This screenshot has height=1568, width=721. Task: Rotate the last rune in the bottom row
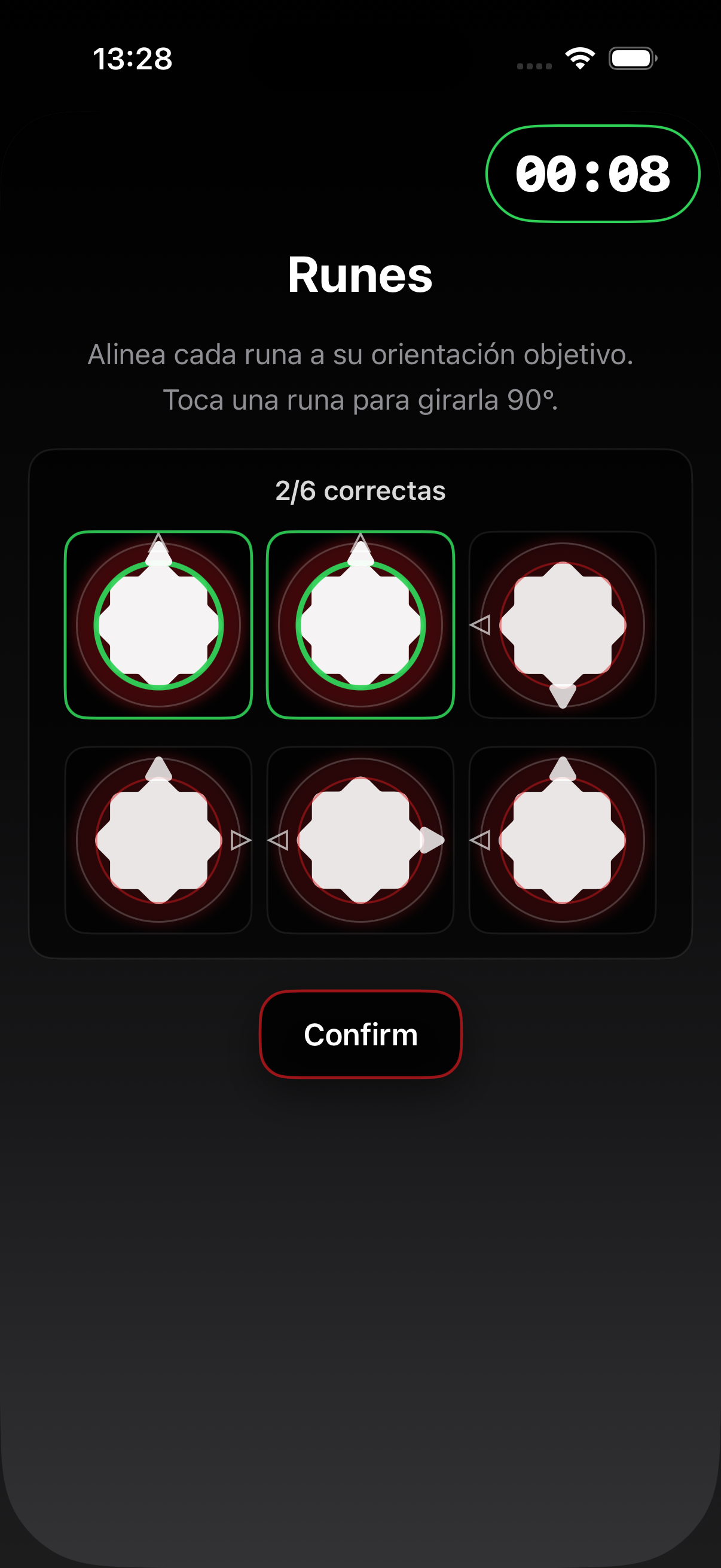tap(562, 840)
